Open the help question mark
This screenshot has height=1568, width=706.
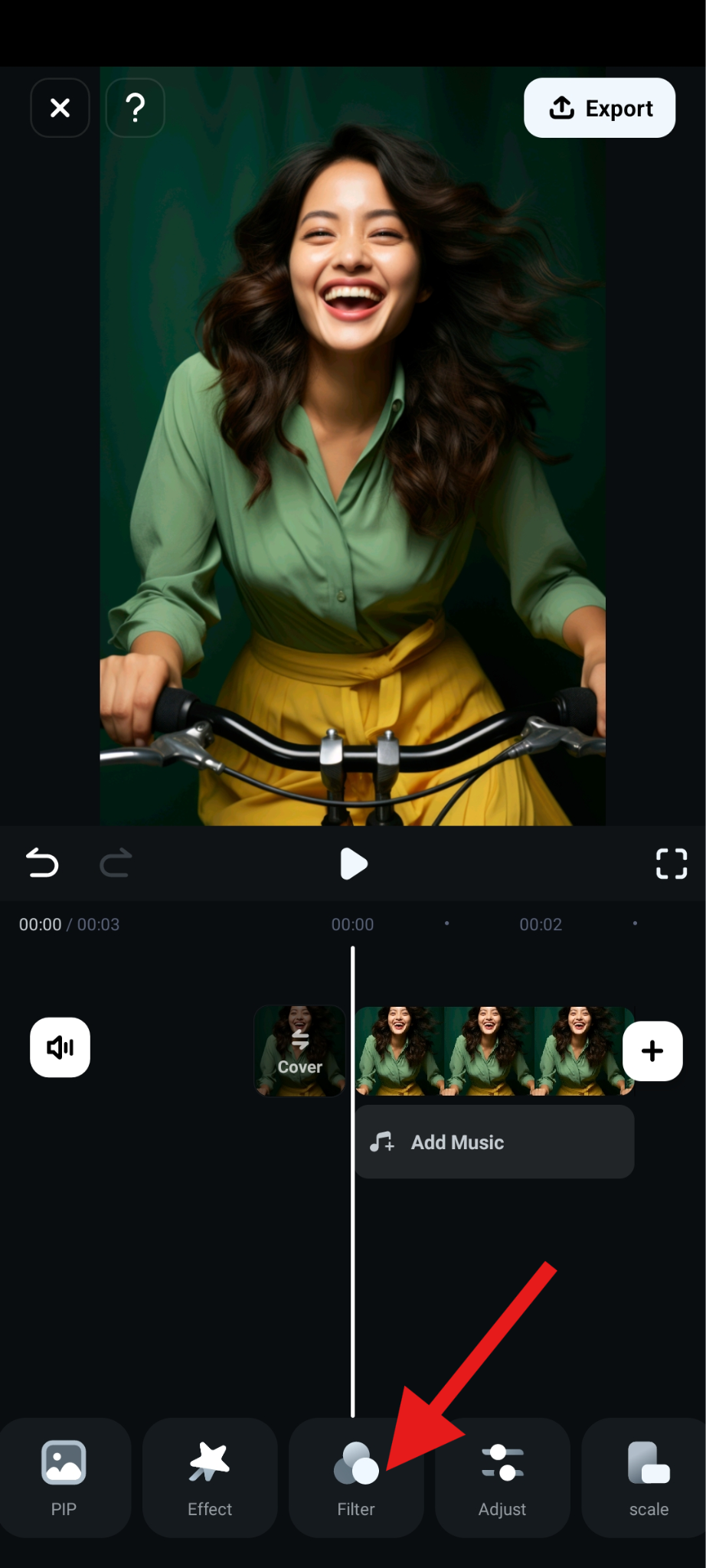[135, 108]
